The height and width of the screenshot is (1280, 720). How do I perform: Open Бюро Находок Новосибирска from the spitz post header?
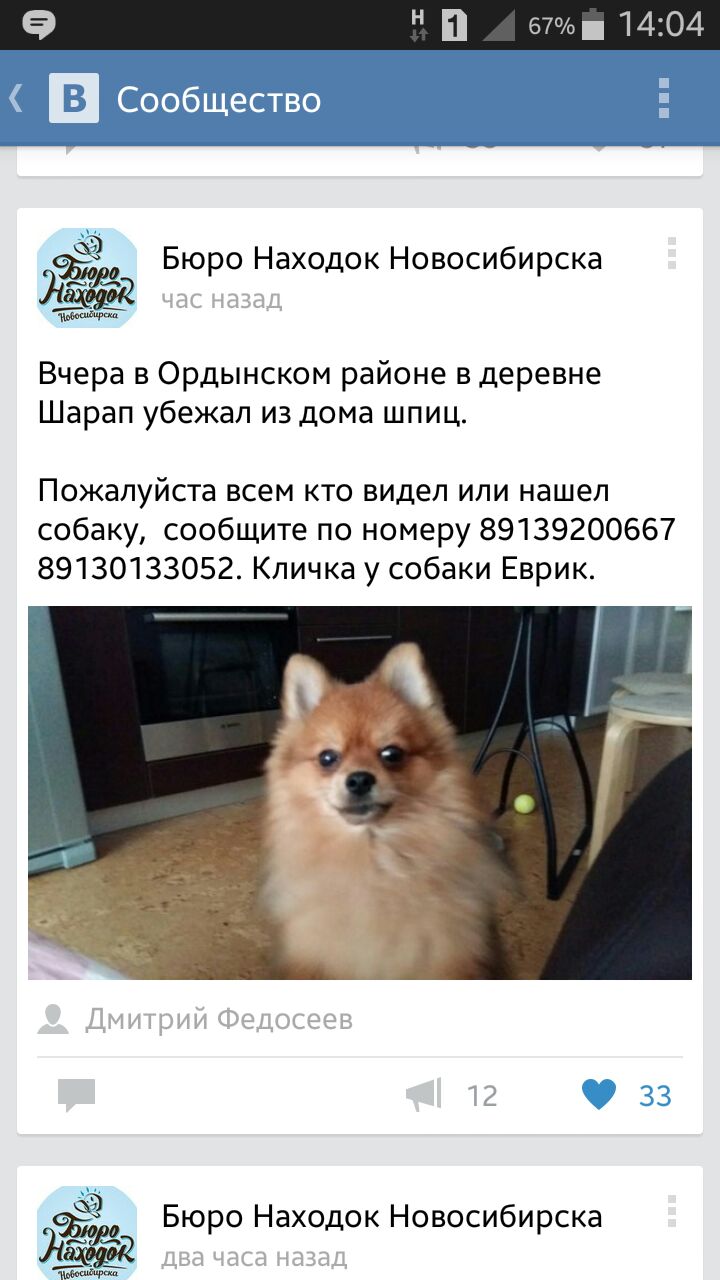click(x=381, y=259)
